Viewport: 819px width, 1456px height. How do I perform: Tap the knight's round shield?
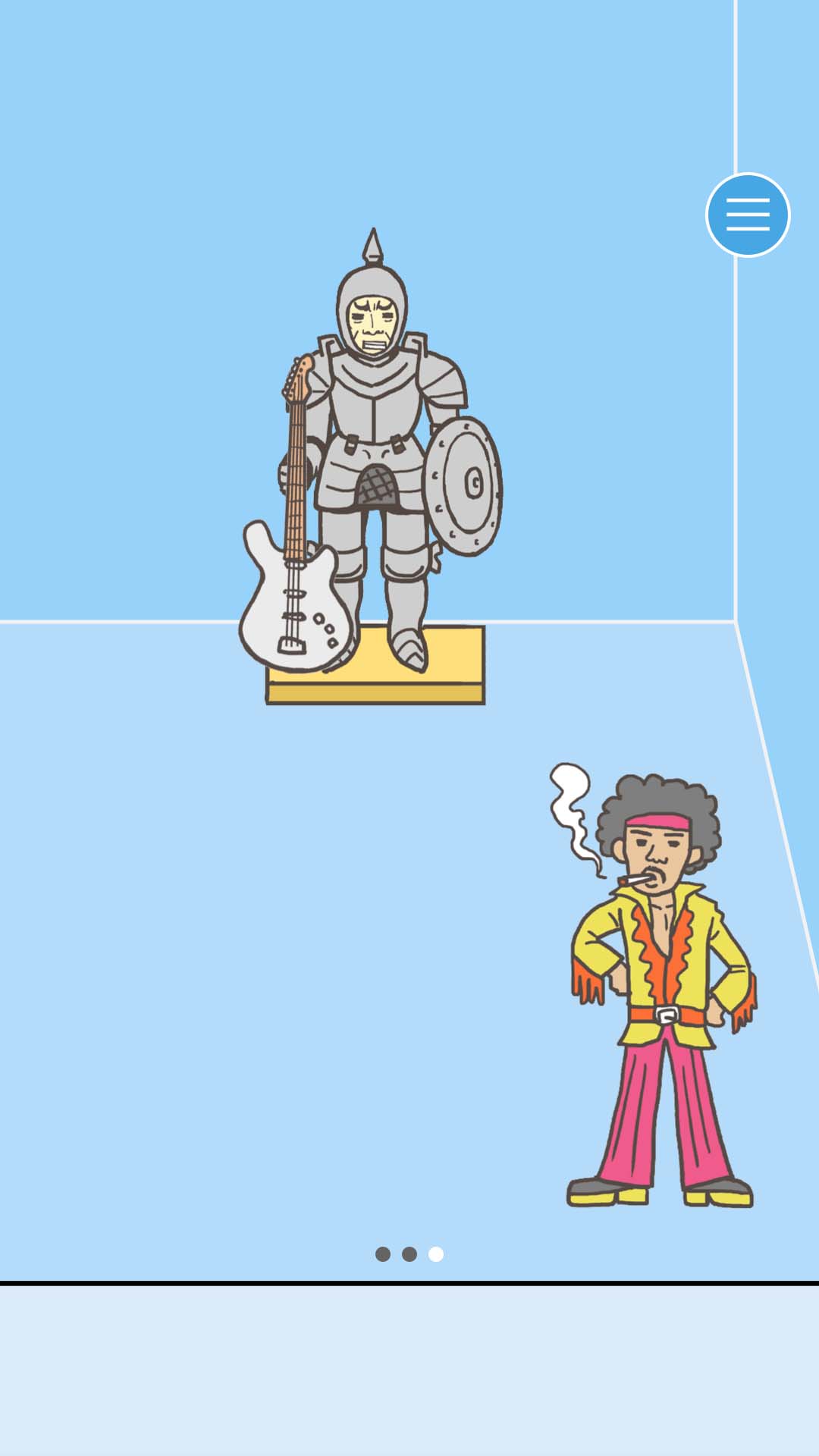(x=463, y=486)
